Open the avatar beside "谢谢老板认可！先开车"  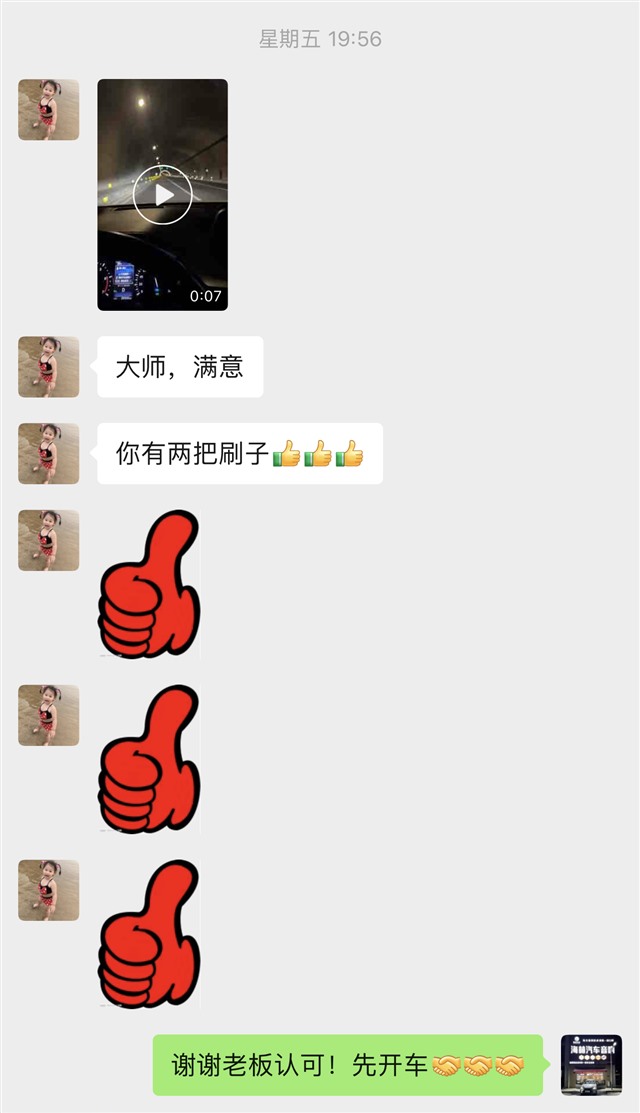tap(591, 1064)
